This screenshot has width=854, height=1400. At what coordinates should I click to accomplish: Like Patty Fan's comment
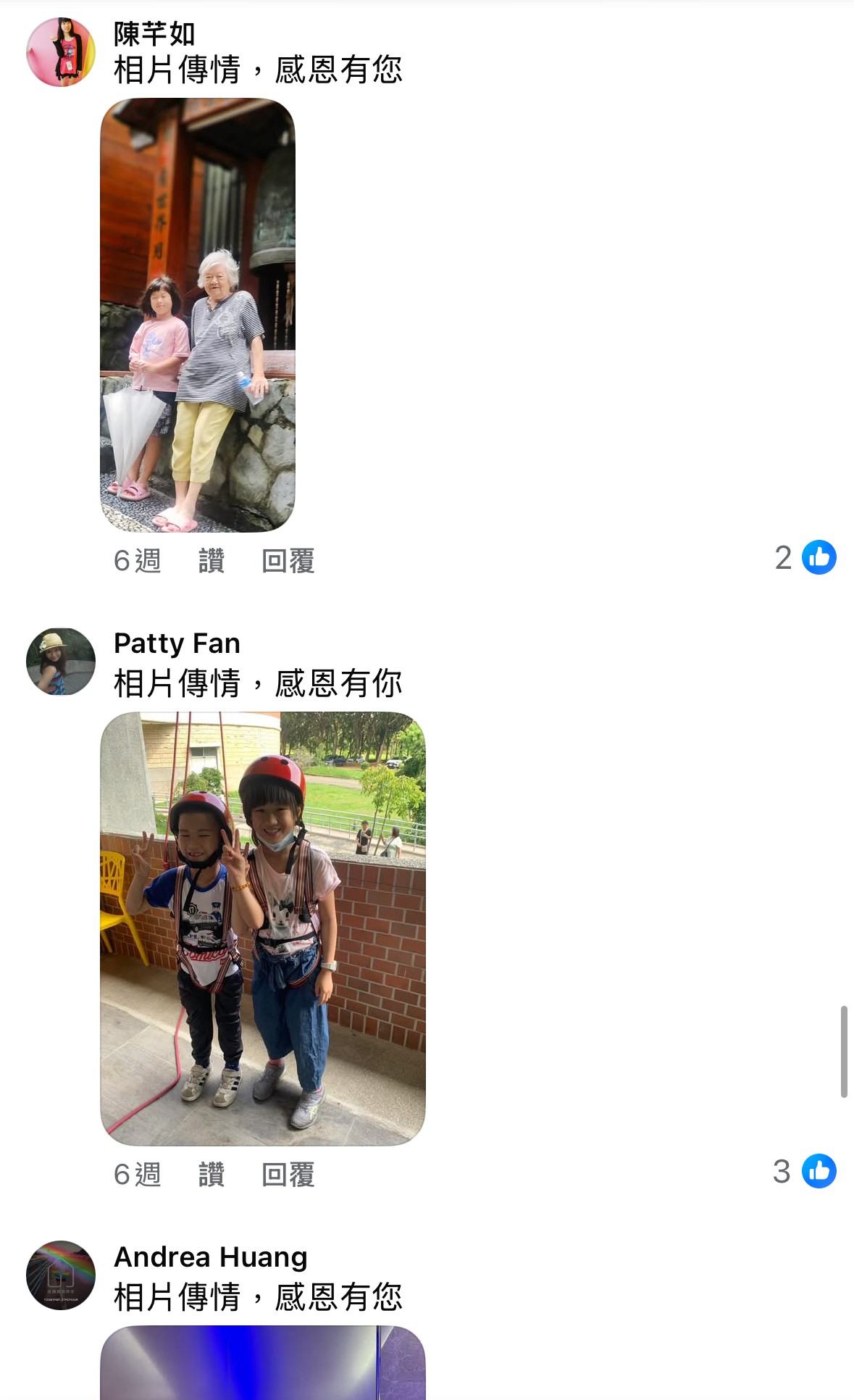pyautogui.click(x=212, y=1175)
